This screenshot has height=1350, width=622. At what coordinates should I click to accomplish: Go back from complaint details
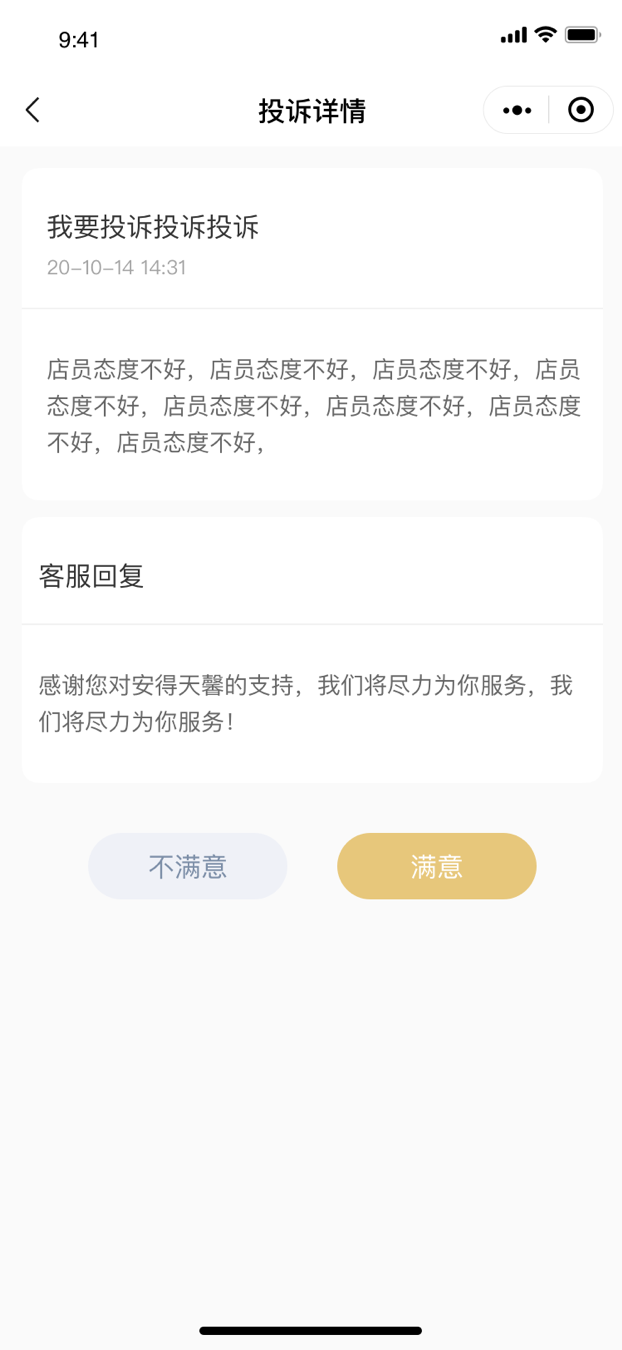[33, 110]
